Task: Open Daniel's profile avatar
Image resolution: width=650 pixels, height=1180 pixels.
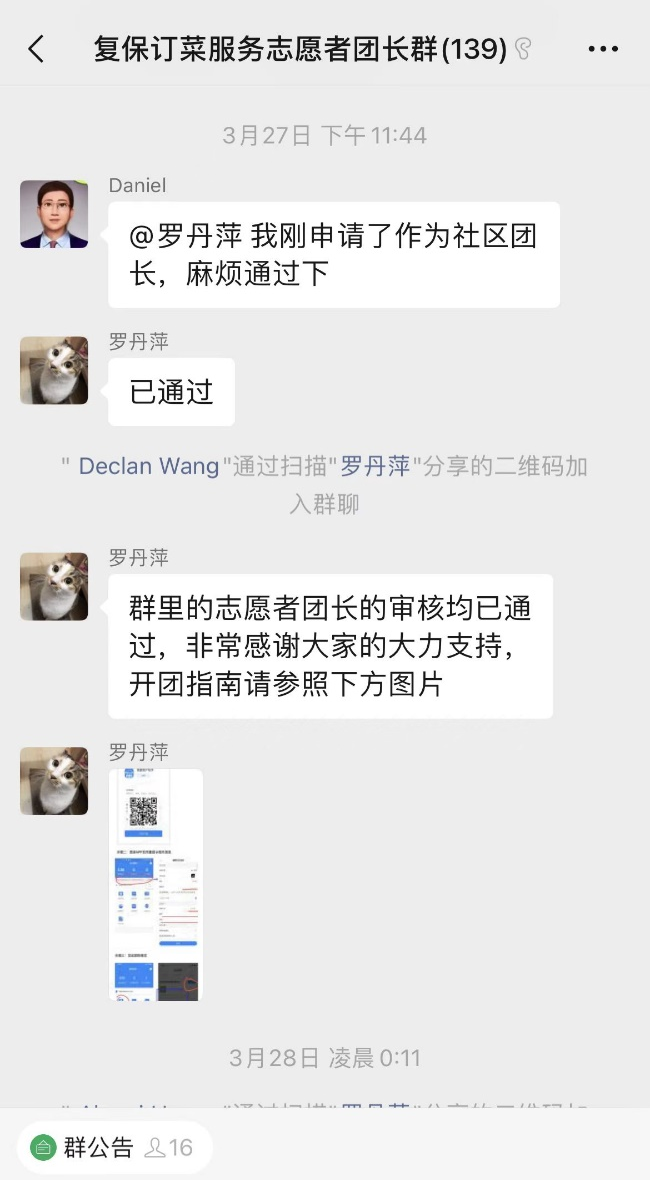Action: tap(54, 214)
